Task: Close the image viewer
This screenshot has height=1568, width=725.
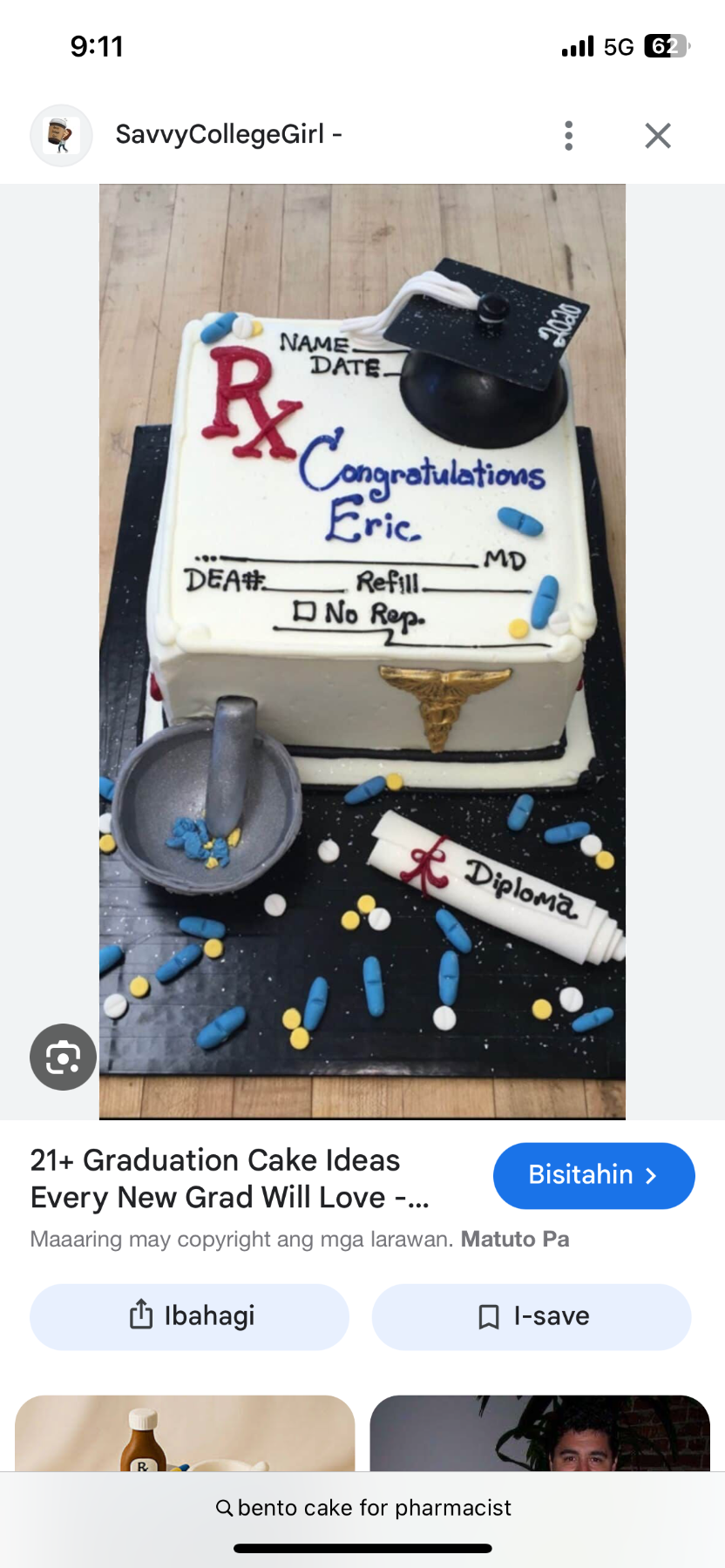Action: (x=657, y=136)
